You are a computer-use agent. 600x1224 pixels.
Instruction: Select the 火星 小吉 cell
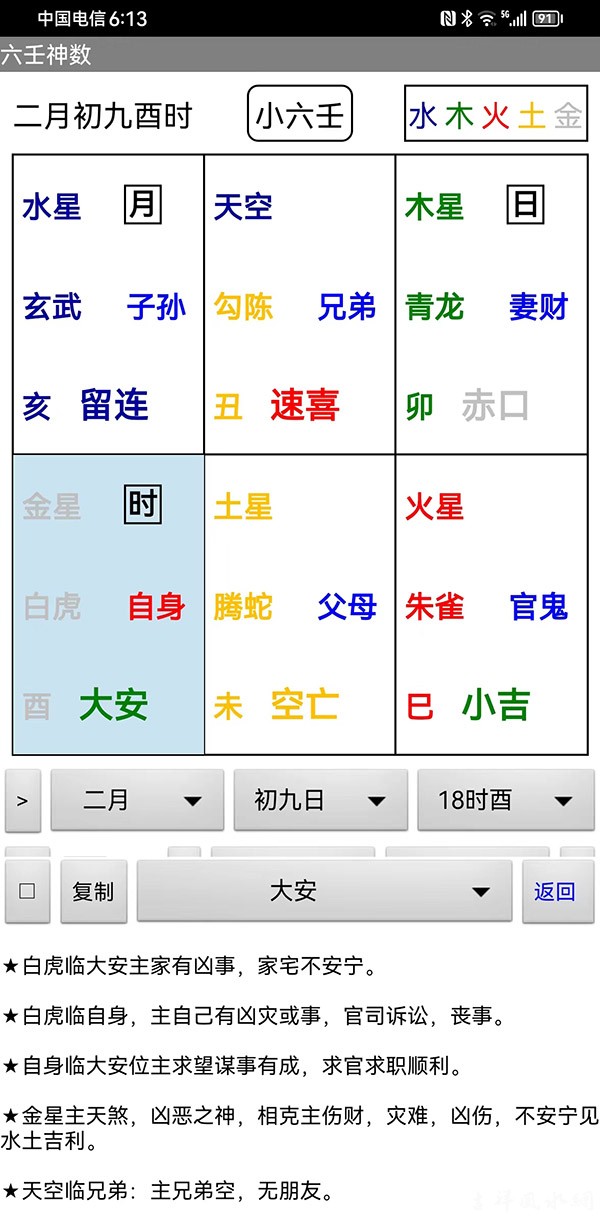pos(491,605)
